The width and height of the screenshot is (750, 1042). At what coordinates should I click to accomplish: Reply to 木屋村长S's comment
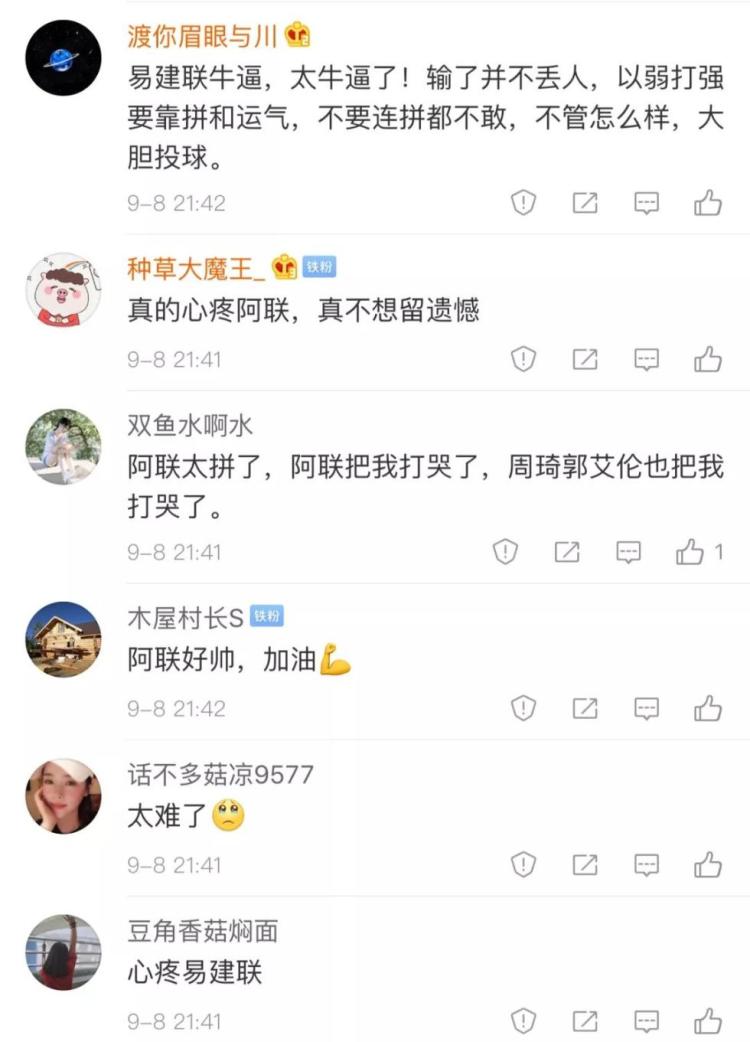[x=647, y=709]
